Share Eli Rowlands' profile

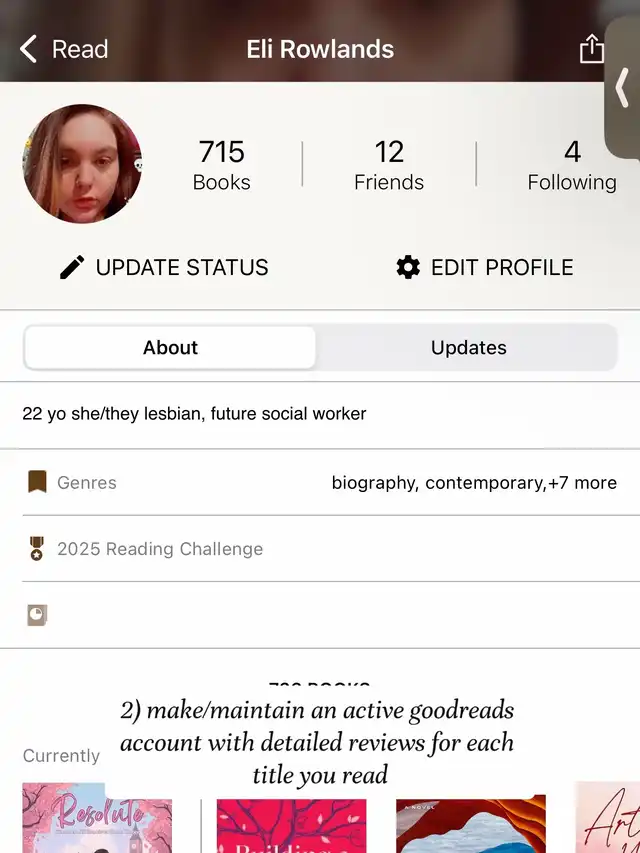click(x=591, y=49)
